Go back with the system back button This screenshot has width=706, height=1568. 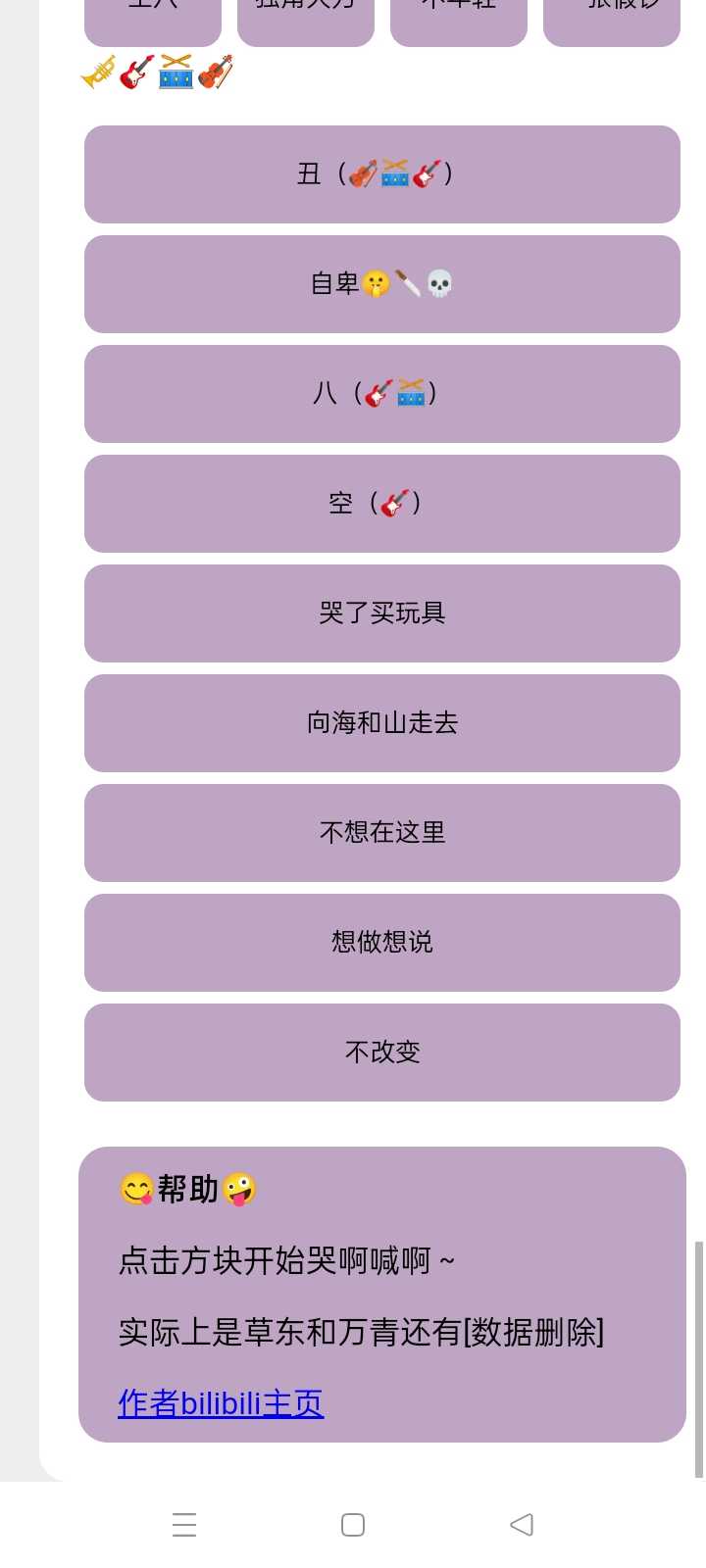pos(522,1525)
